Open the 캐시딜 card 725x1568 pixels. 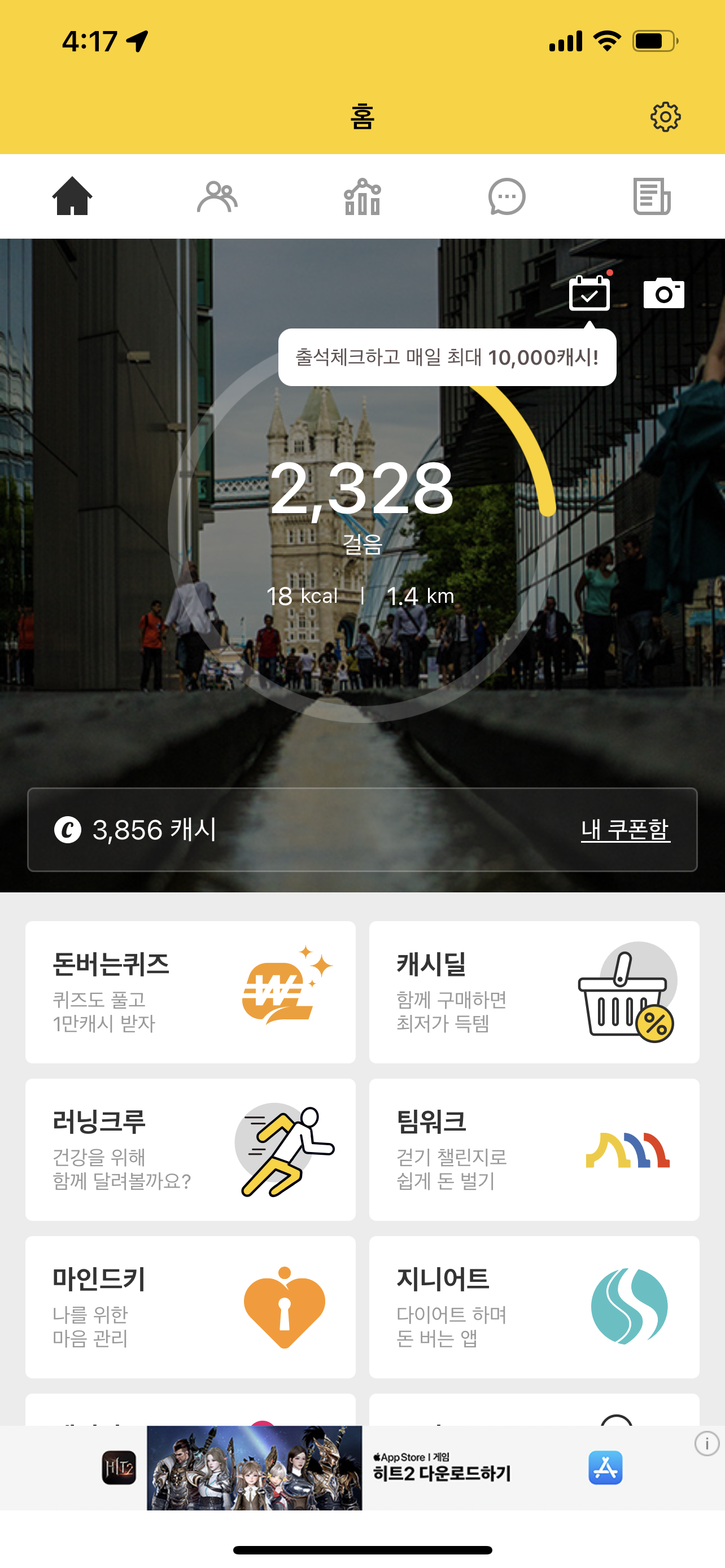click(534, 992)
